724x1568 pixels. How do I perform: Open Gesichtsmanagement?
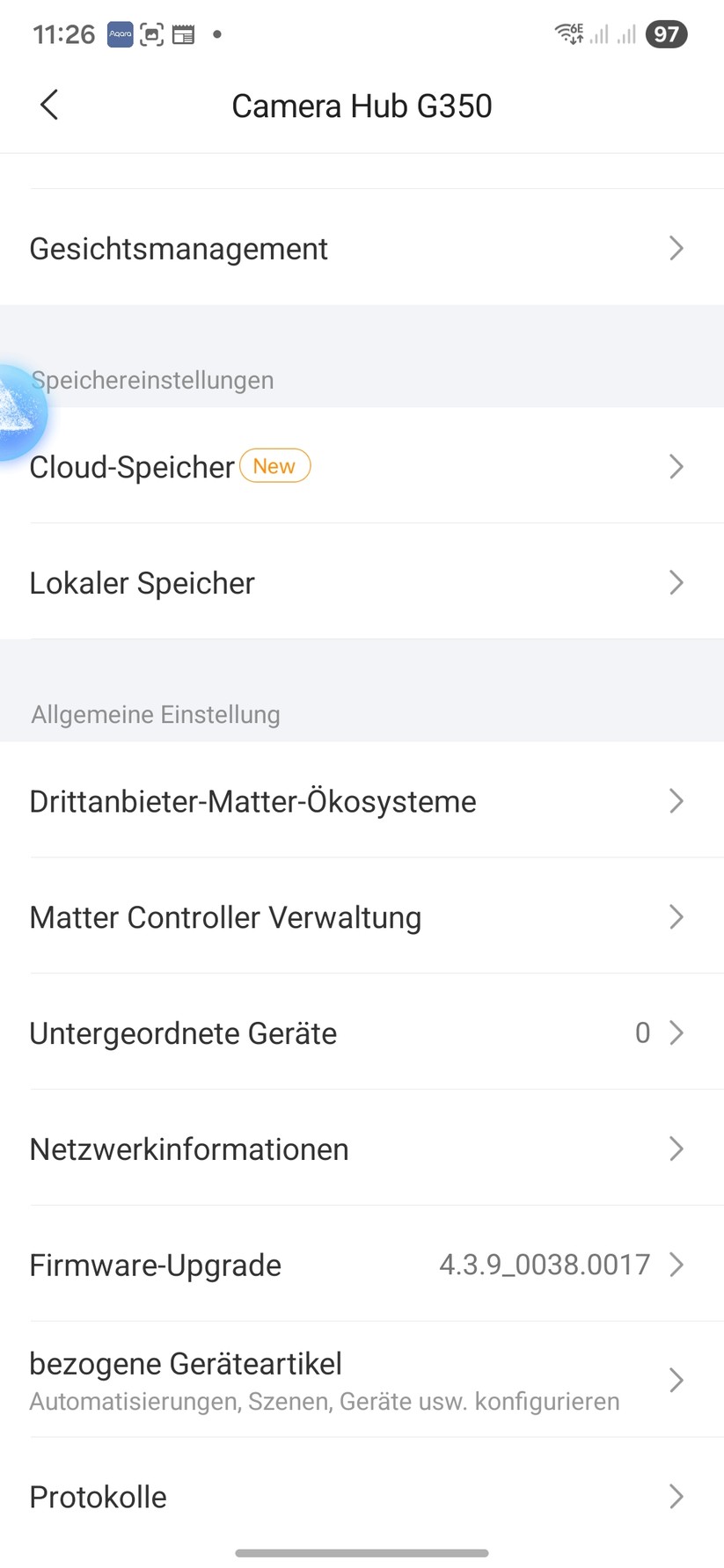[x=179, y=249]
